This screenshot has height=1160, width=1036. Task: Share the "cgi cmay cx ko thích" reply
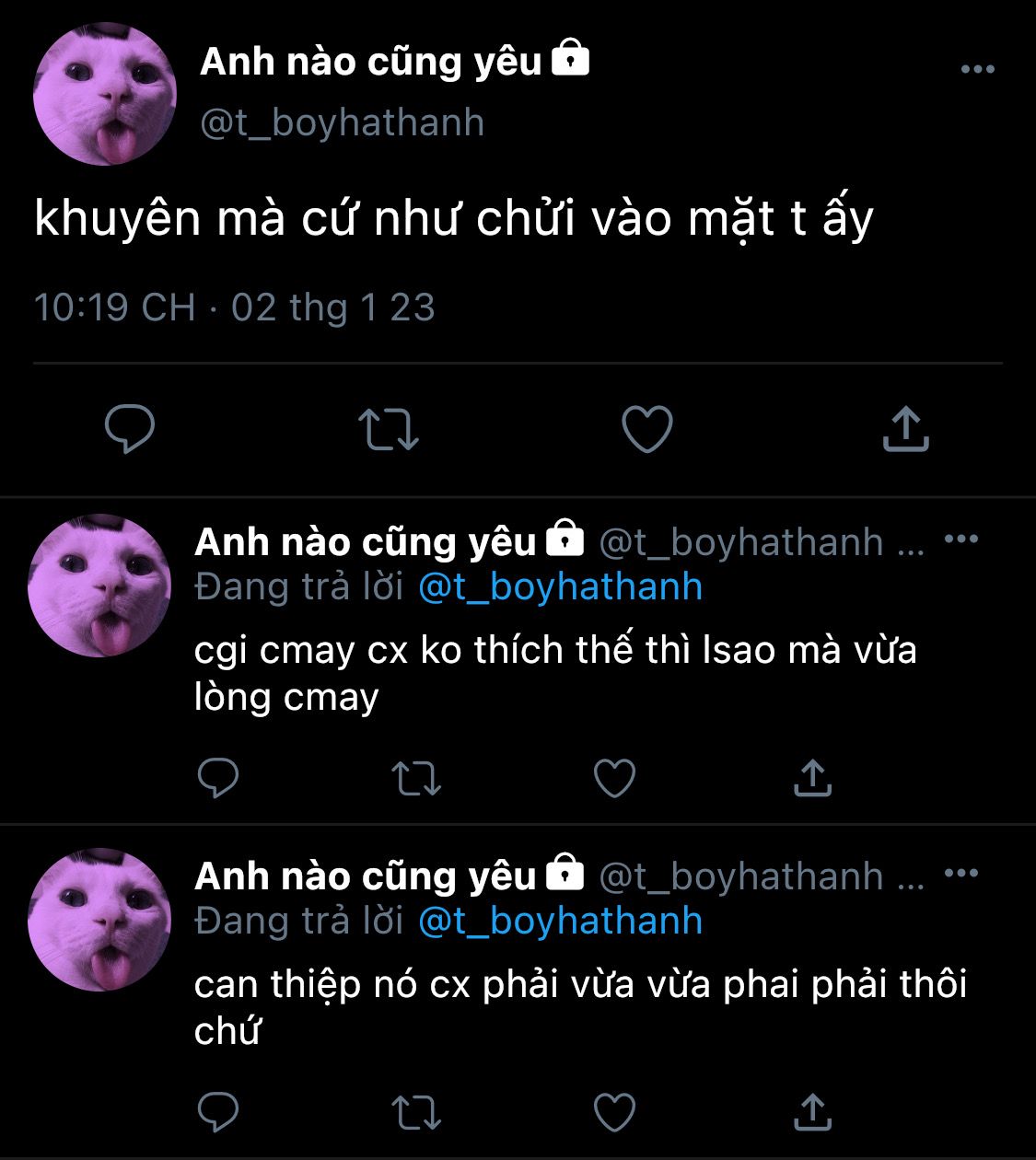(x=812, y=778)
